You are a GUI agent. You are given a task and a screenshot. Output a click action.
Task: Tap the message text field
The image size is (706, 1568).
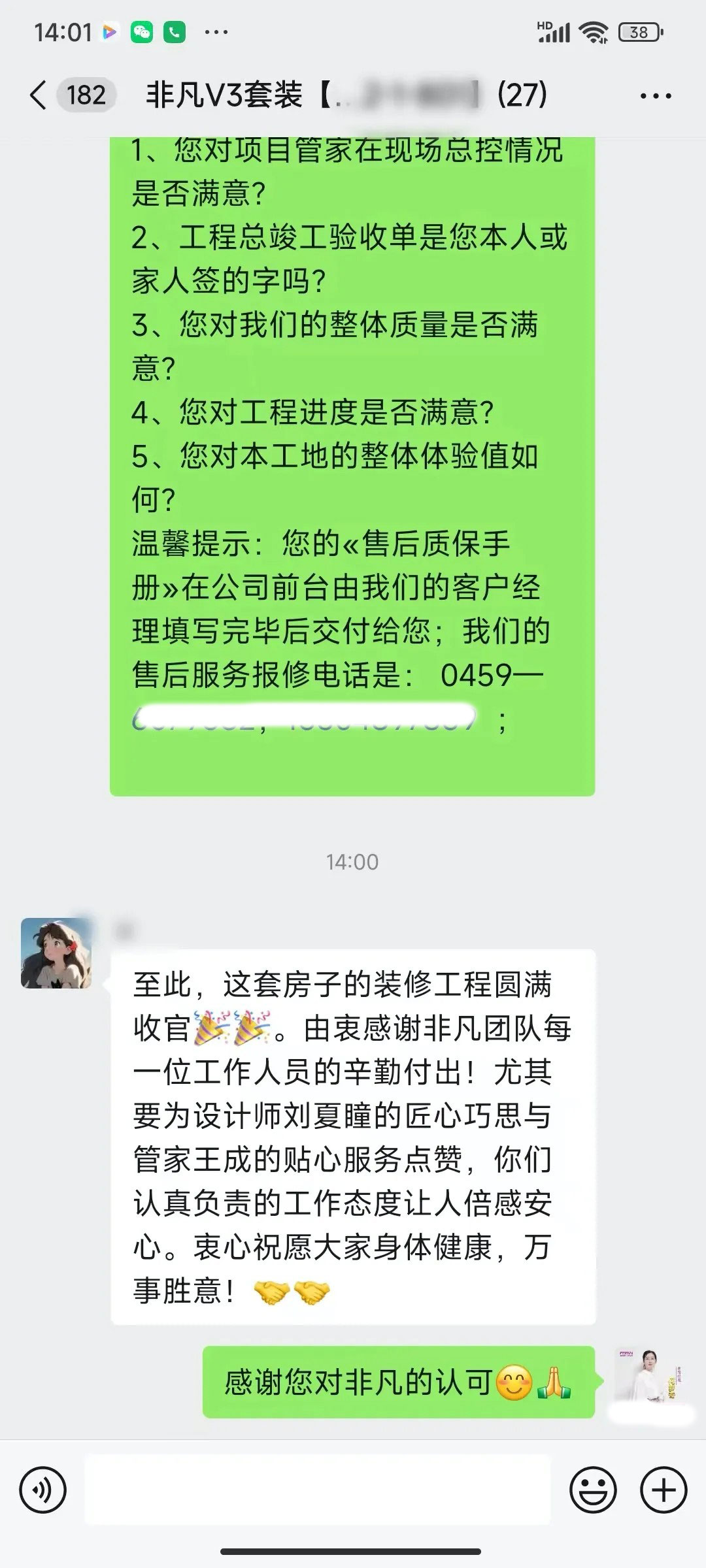coord(318,1490)
